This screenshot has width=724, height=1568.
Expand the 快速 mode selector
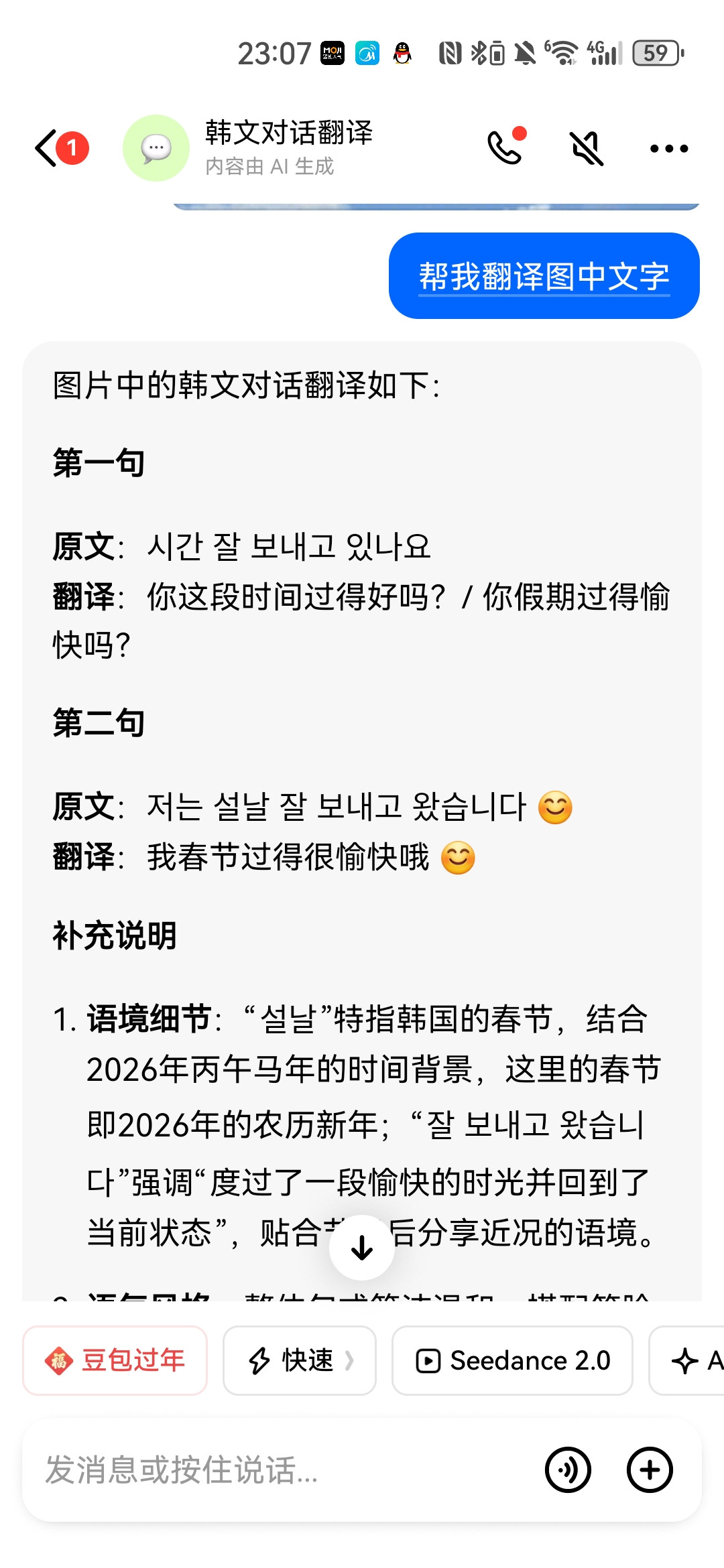coord(300,1360)
